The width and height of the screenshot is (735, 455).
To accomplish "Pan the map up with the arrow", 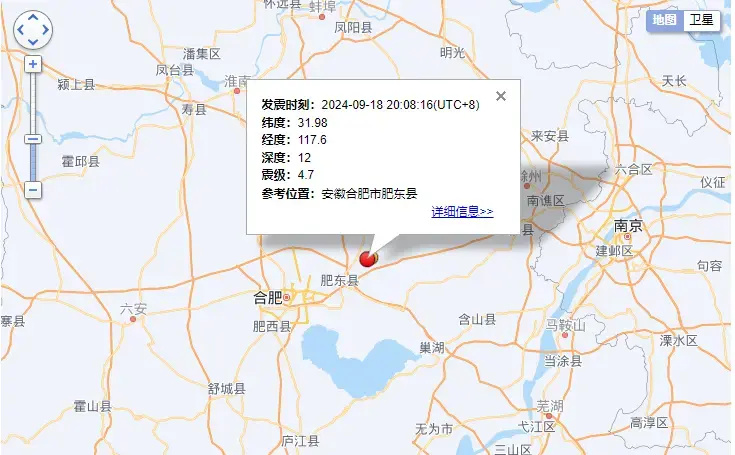I will (32, 18).
